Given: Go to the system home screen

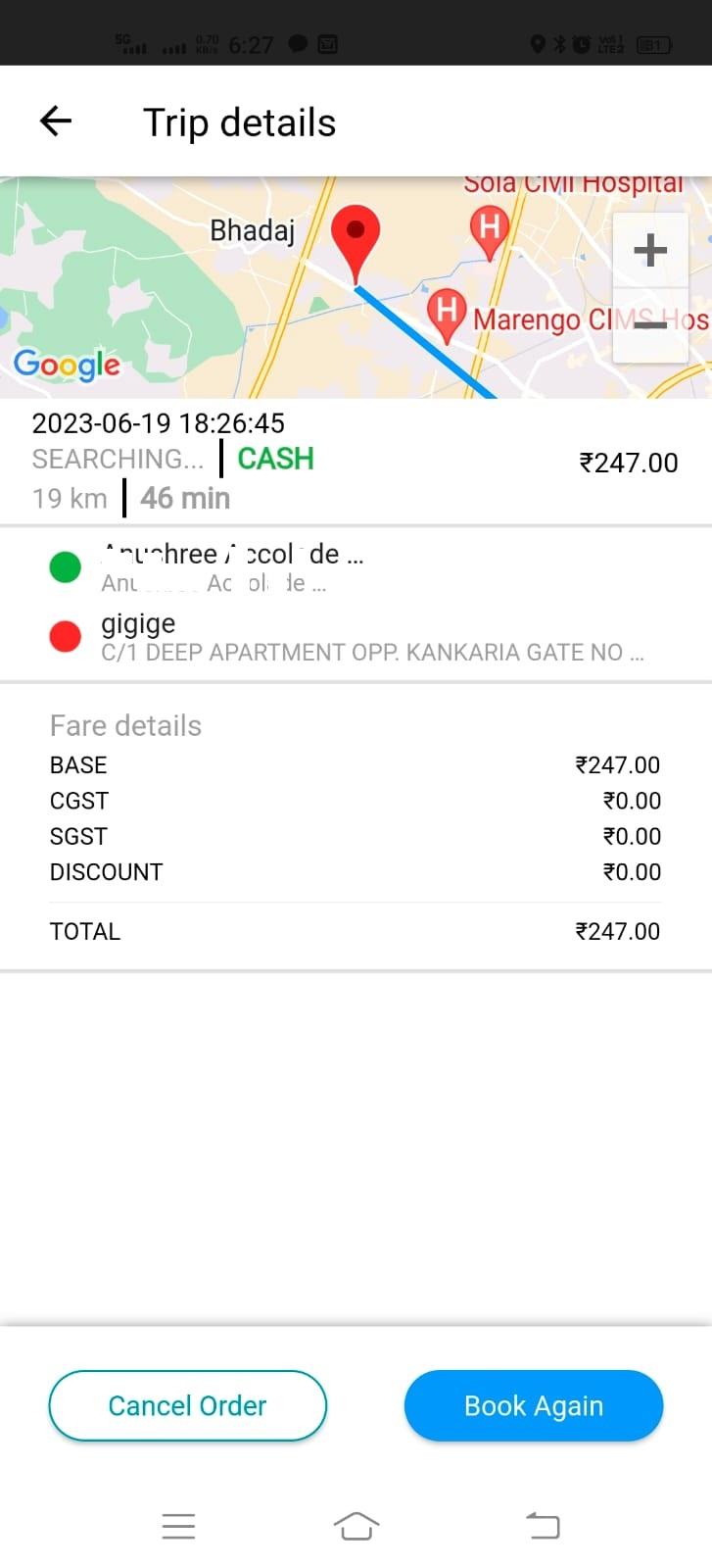Looking at the screenshot, I should [356, 1526].
